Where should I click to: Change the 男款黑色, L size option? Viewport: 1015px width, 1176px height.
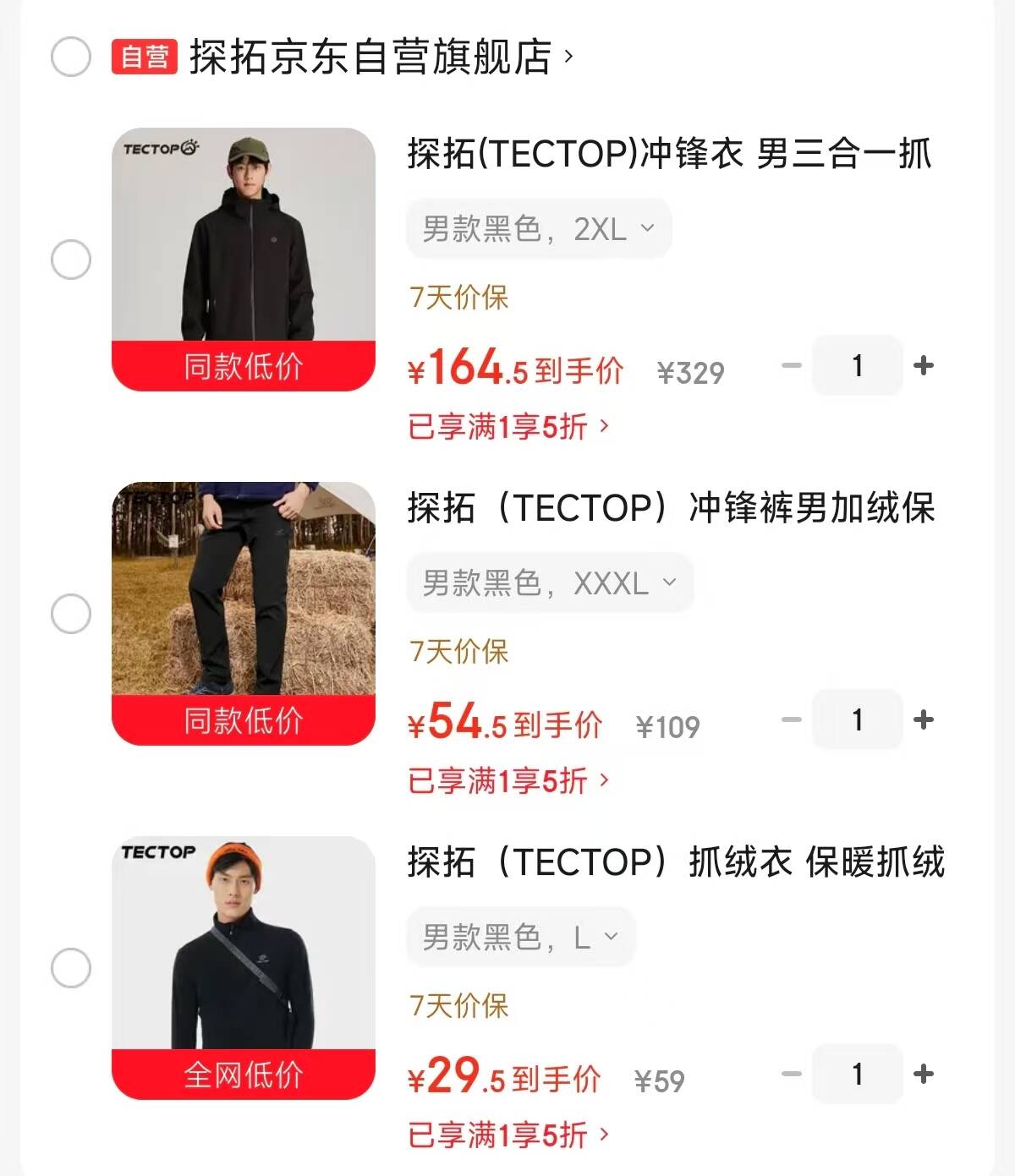520,938
